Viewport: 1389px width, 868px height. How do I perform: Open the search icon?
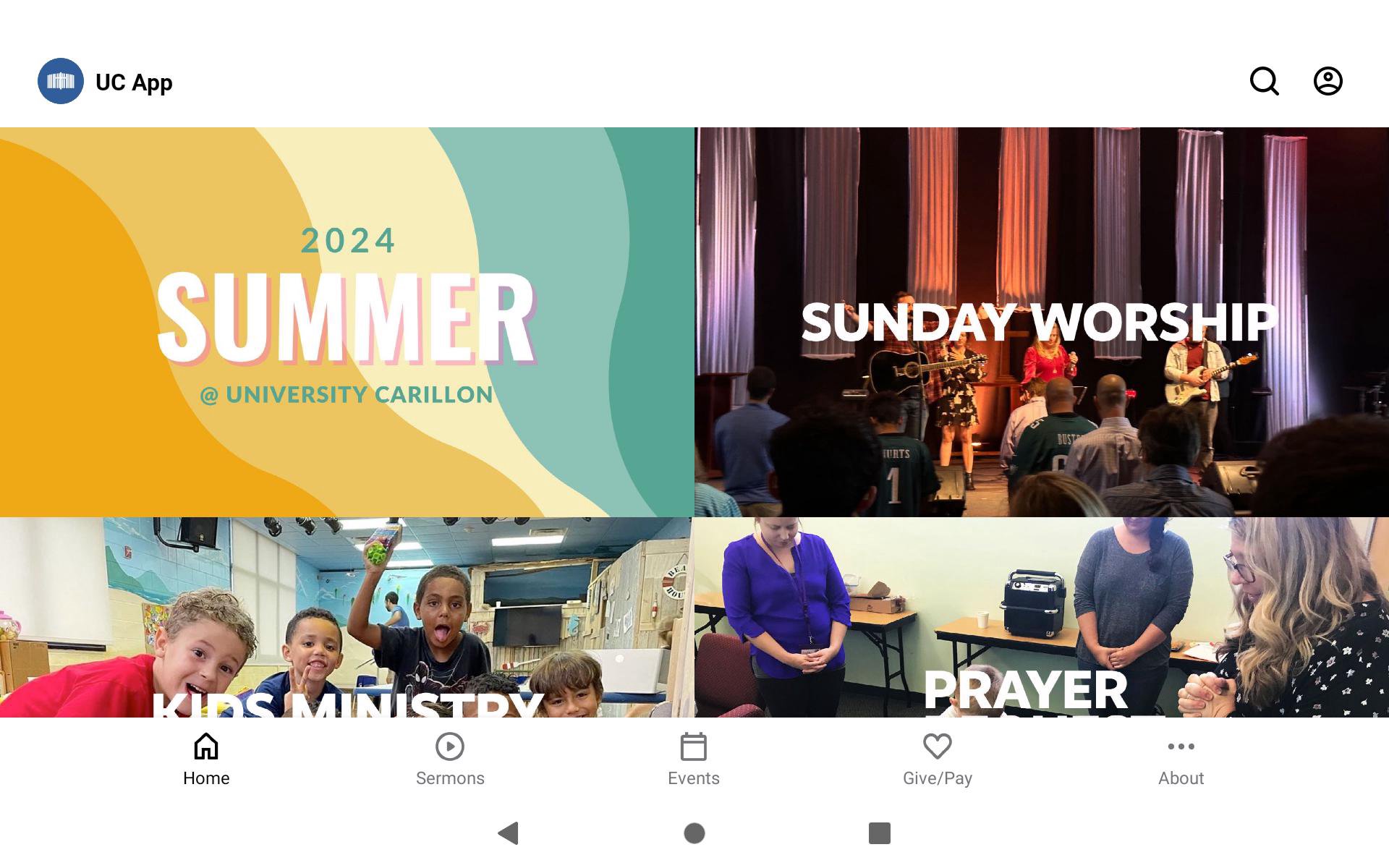(x=1264, y=81)
